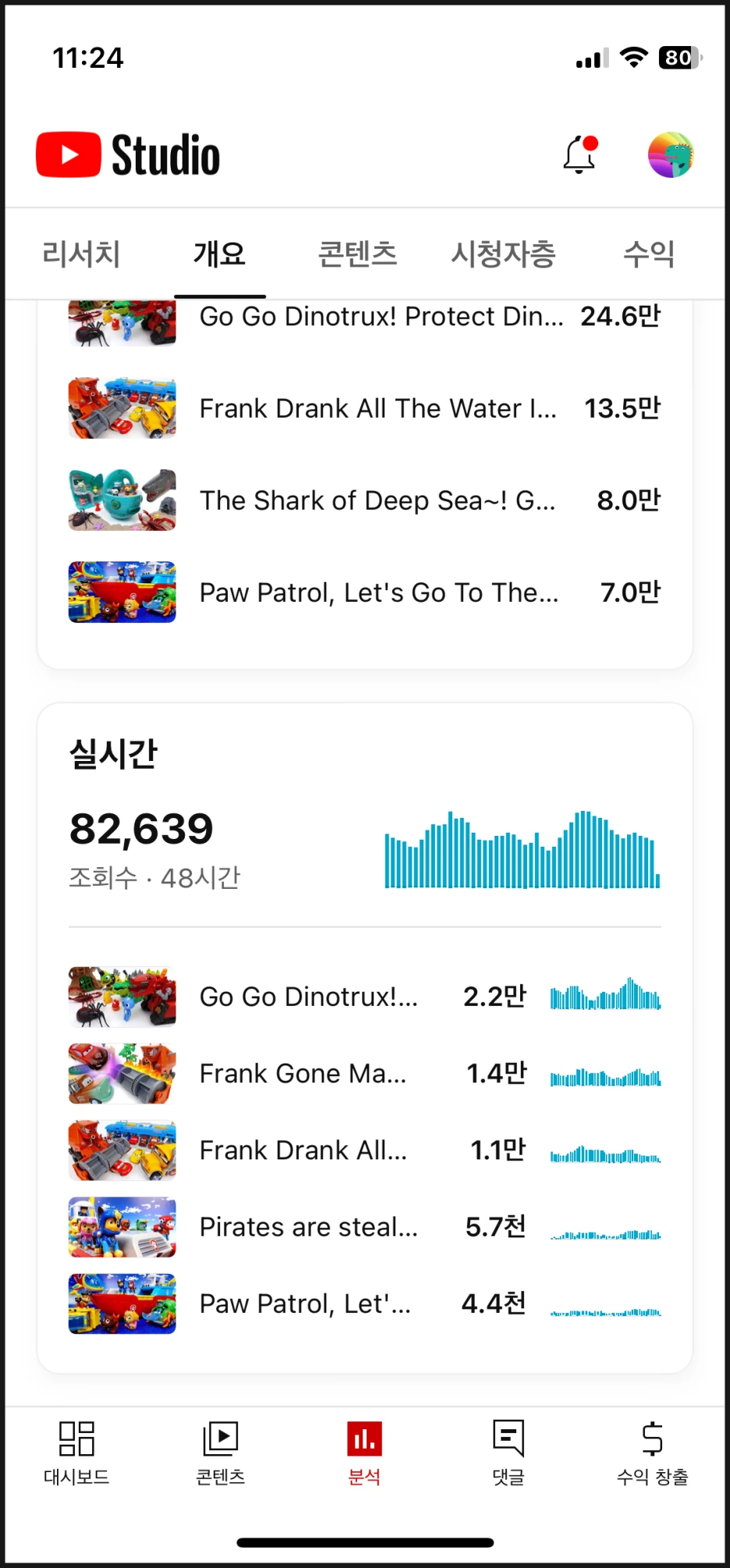Open the 시청자층 tab
Viewport: 730px width, 1568px height.
504,254
